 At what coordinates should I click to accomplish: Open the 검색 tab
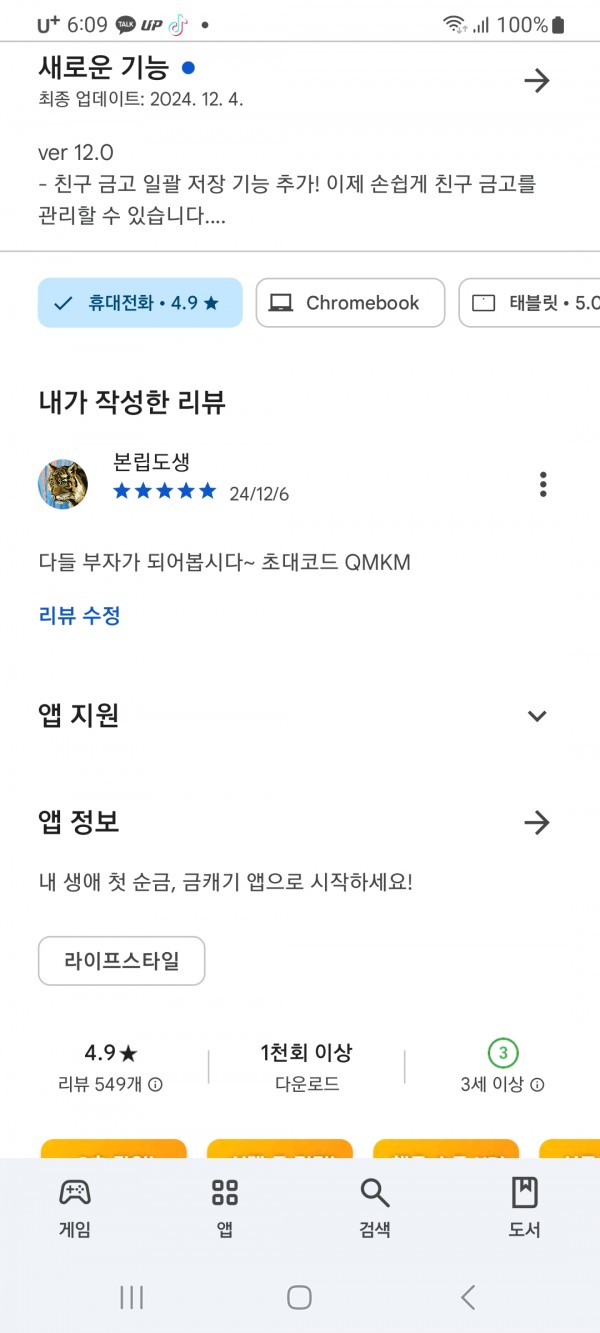(x=374, y=1207)
